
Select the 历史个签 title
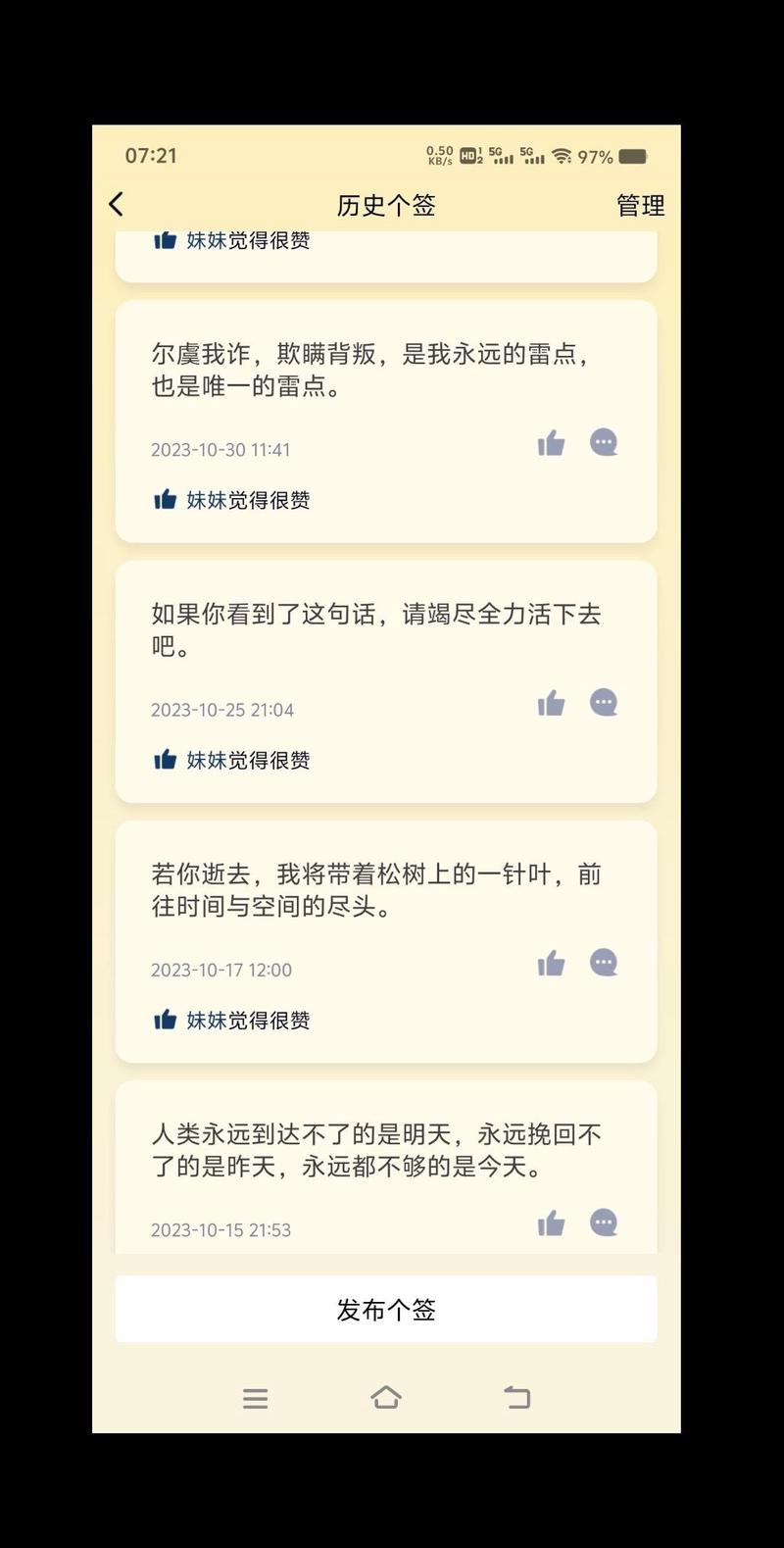[x=386, y=206]
